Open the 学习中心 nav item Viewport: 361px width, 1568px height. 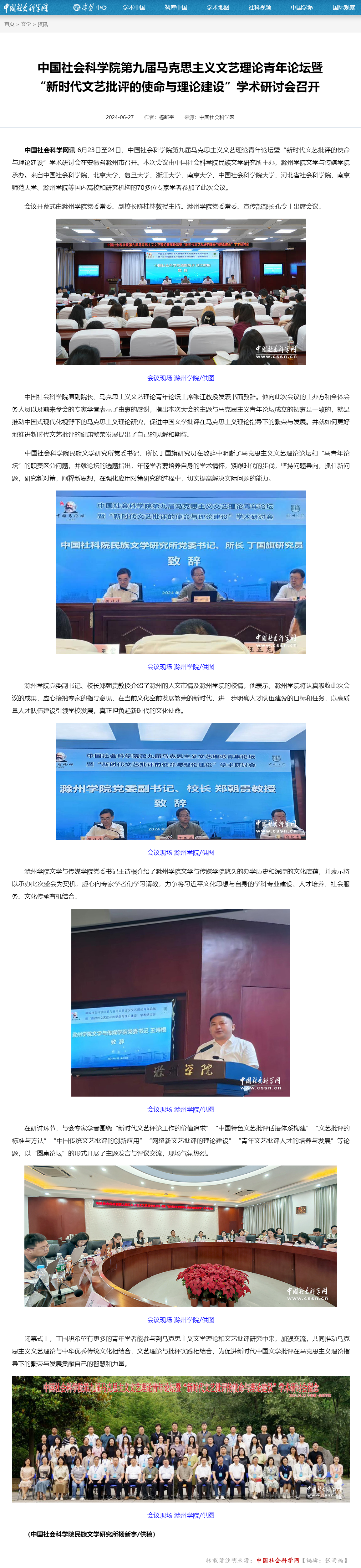tap(89, 7)
